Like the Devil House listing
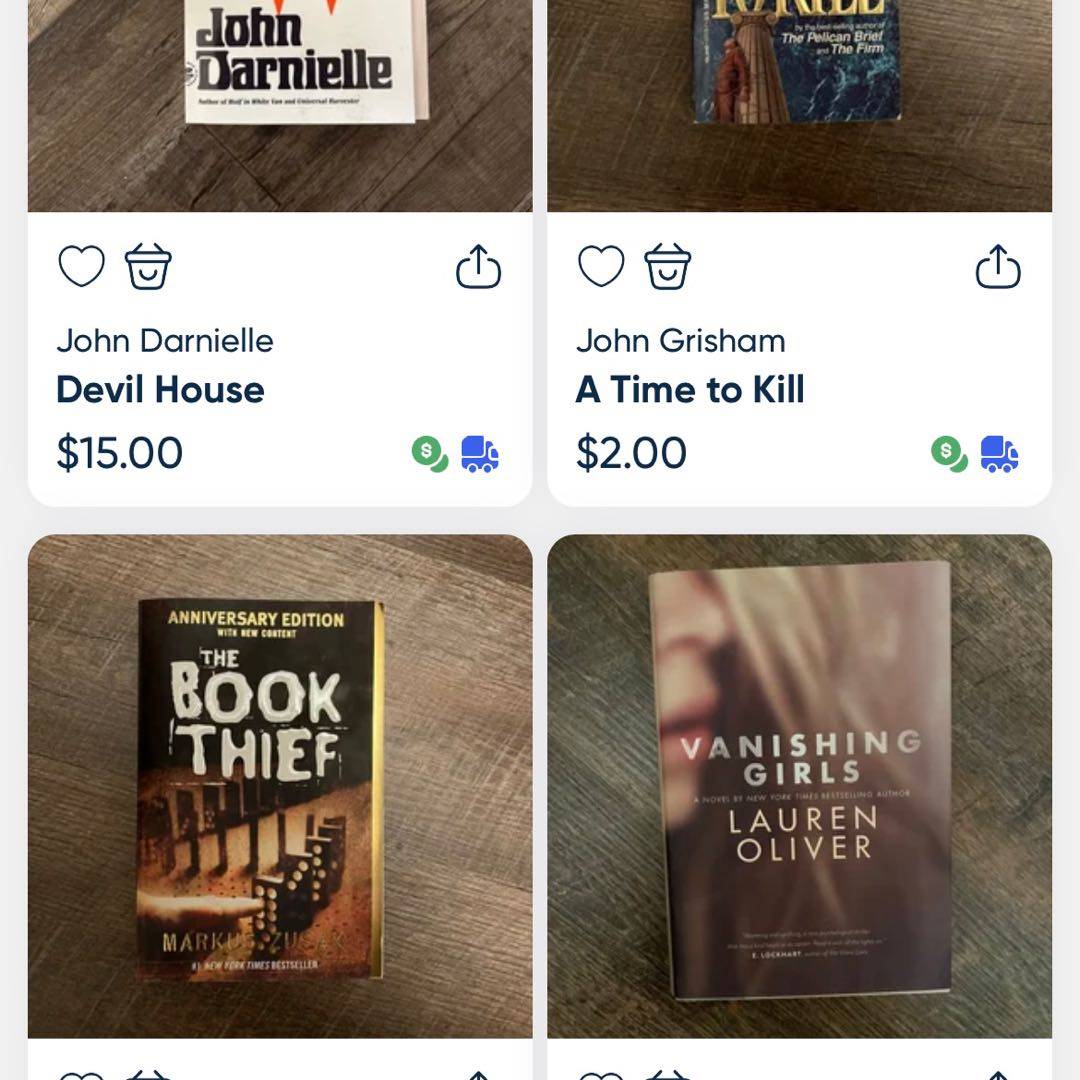 [81, 267]
